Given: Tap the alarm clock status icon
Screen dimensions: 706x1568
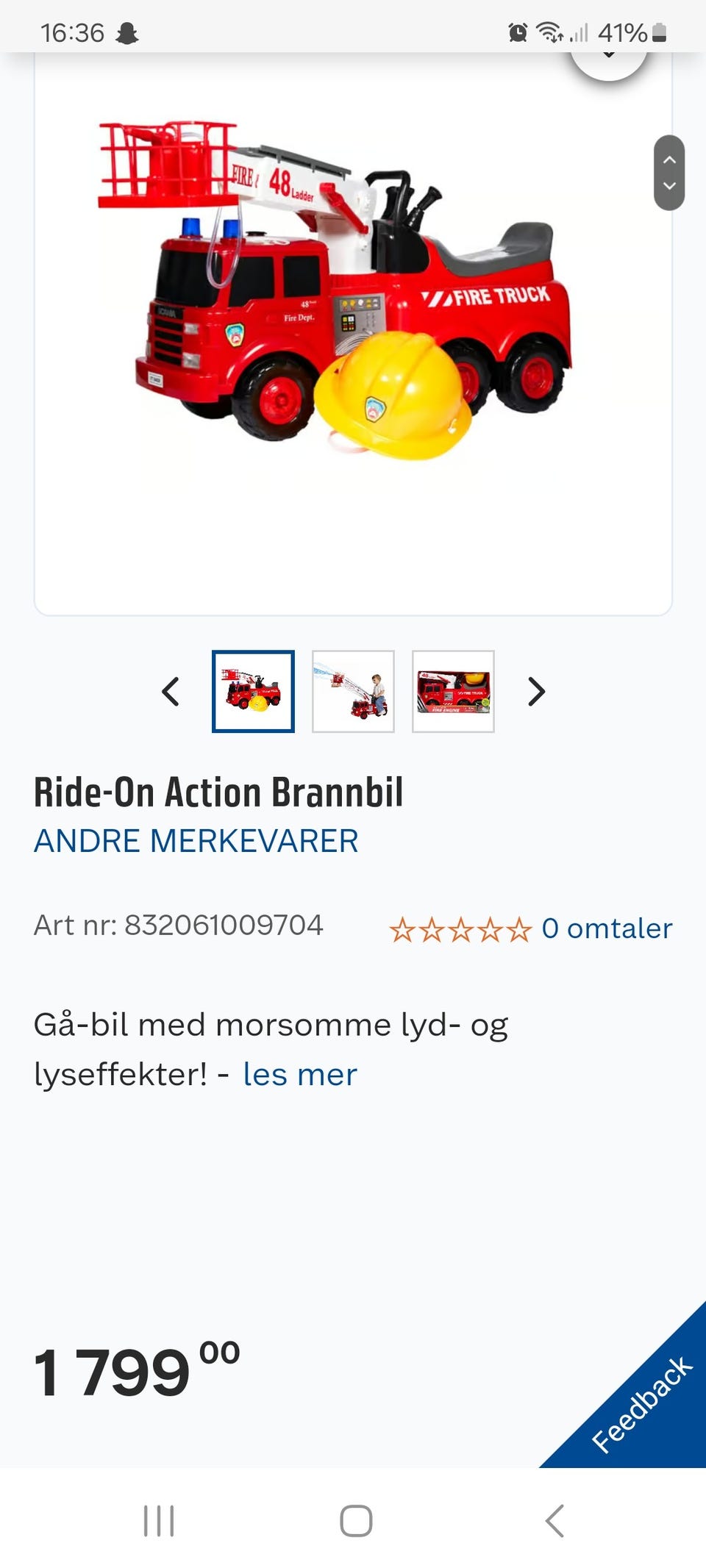Looking at the screenshot, I should (x=519, y=32).
